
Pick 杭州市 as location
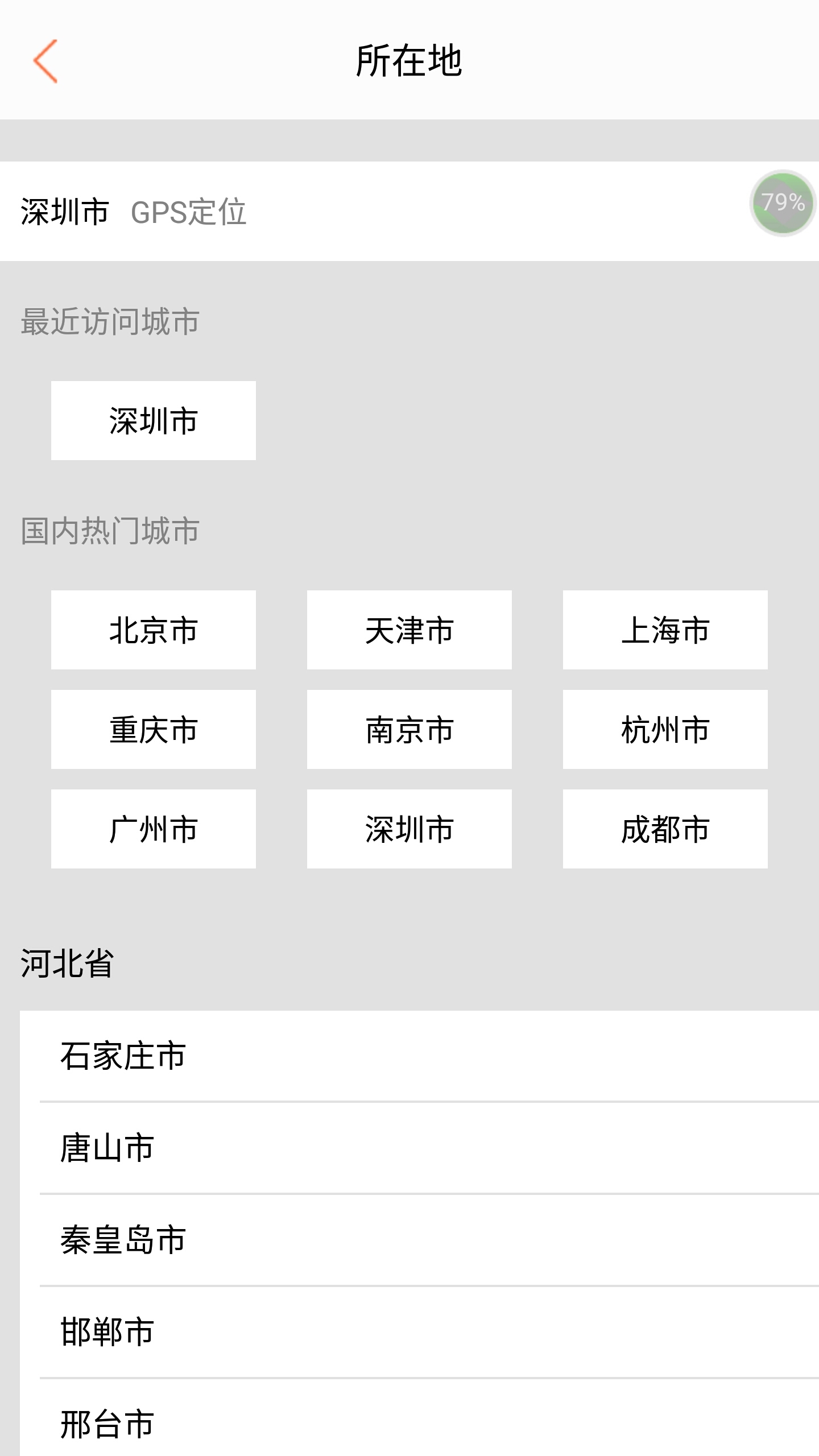(x=665, y=730)
